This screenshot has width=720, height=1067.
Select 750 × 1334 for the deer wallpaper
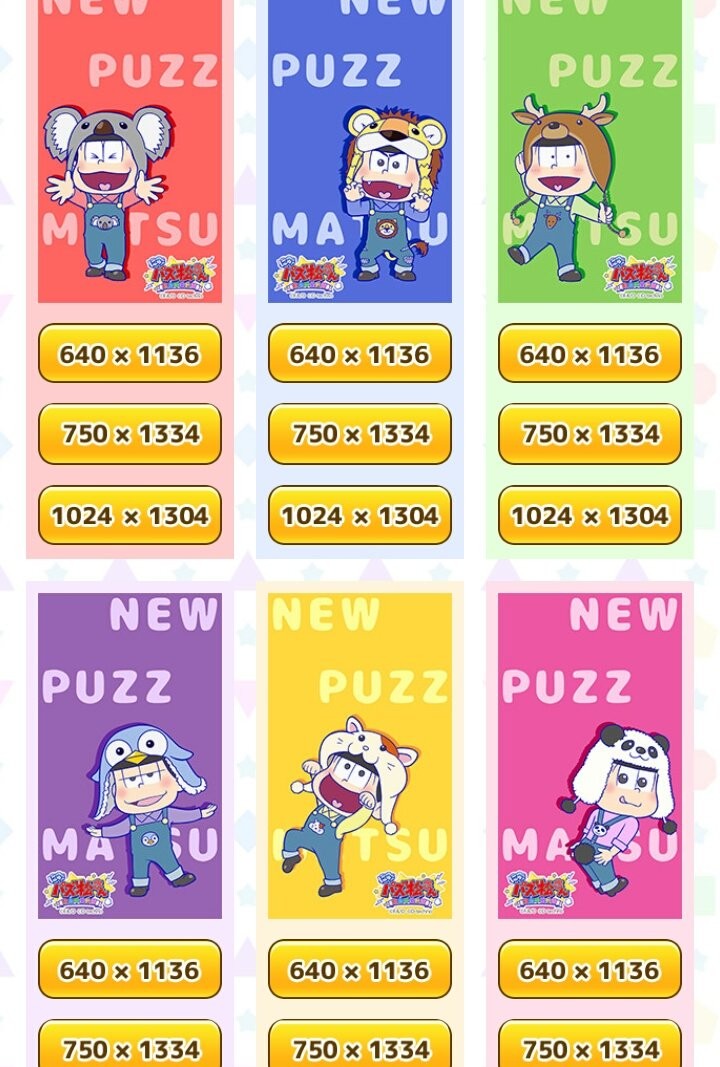coord(590,434)
